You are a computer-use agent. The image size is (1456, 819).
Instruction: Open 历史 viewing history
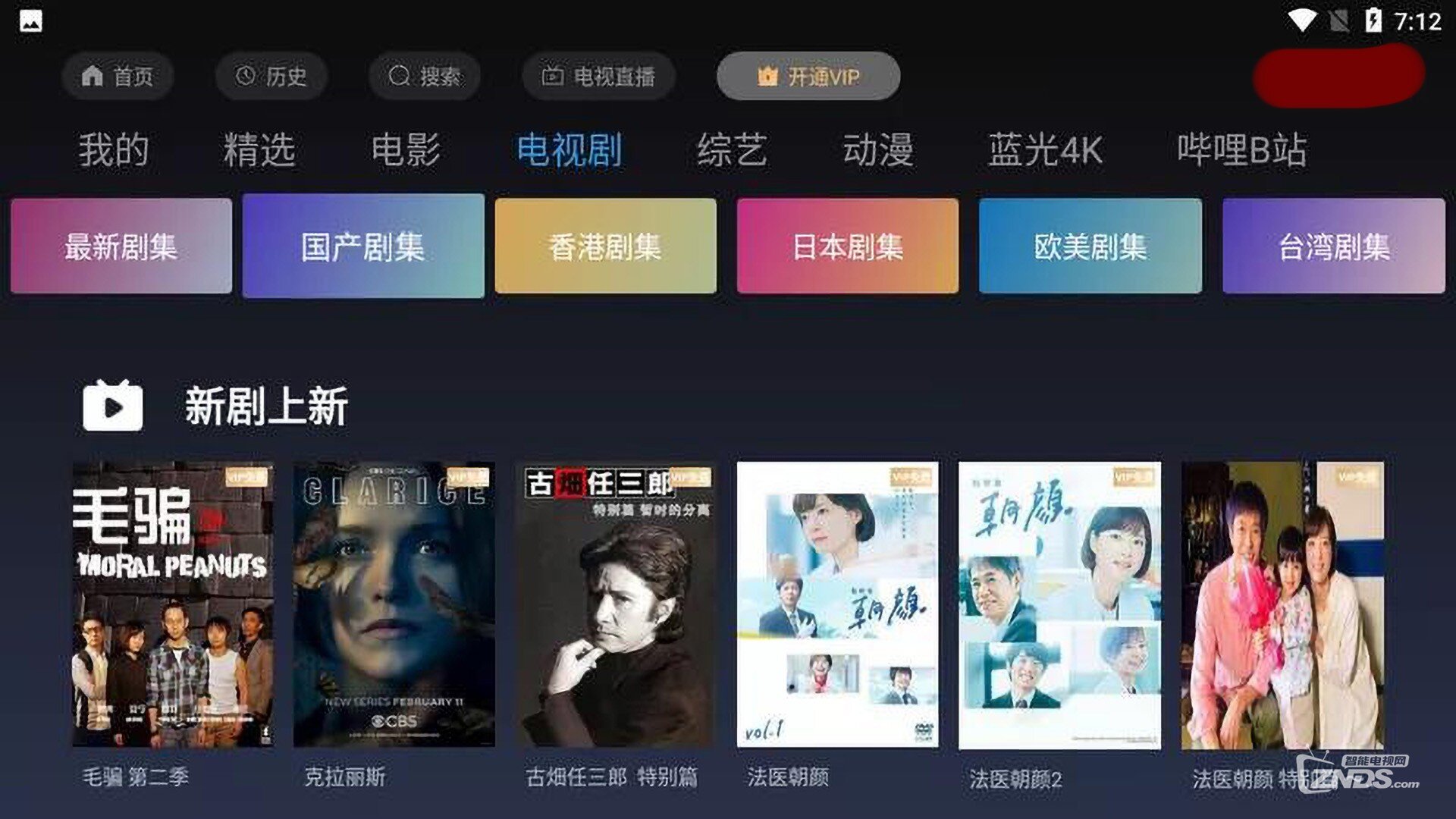[x=271, y=76]
